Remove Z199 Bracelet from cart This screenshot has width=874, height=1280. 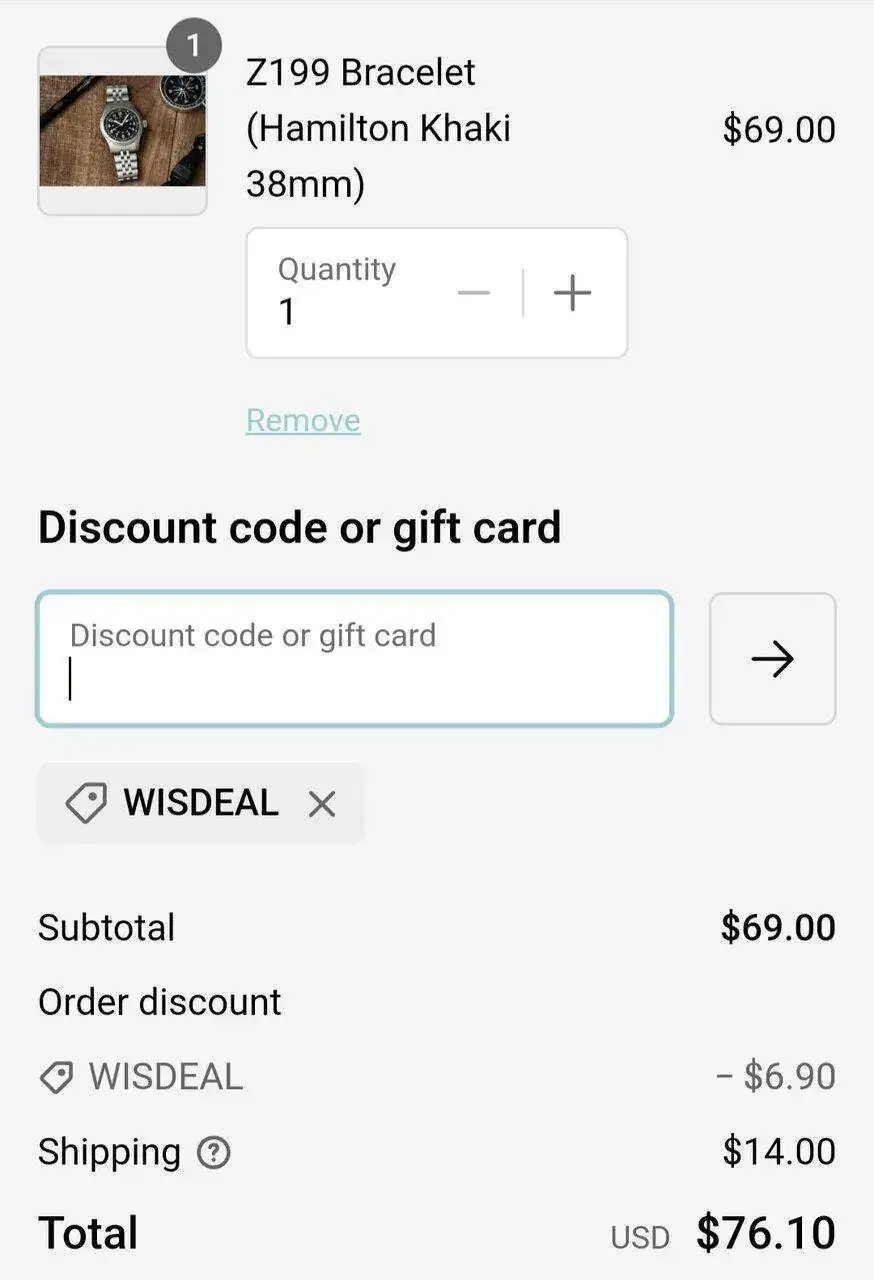pyautogui.click(x=303, y=420)
